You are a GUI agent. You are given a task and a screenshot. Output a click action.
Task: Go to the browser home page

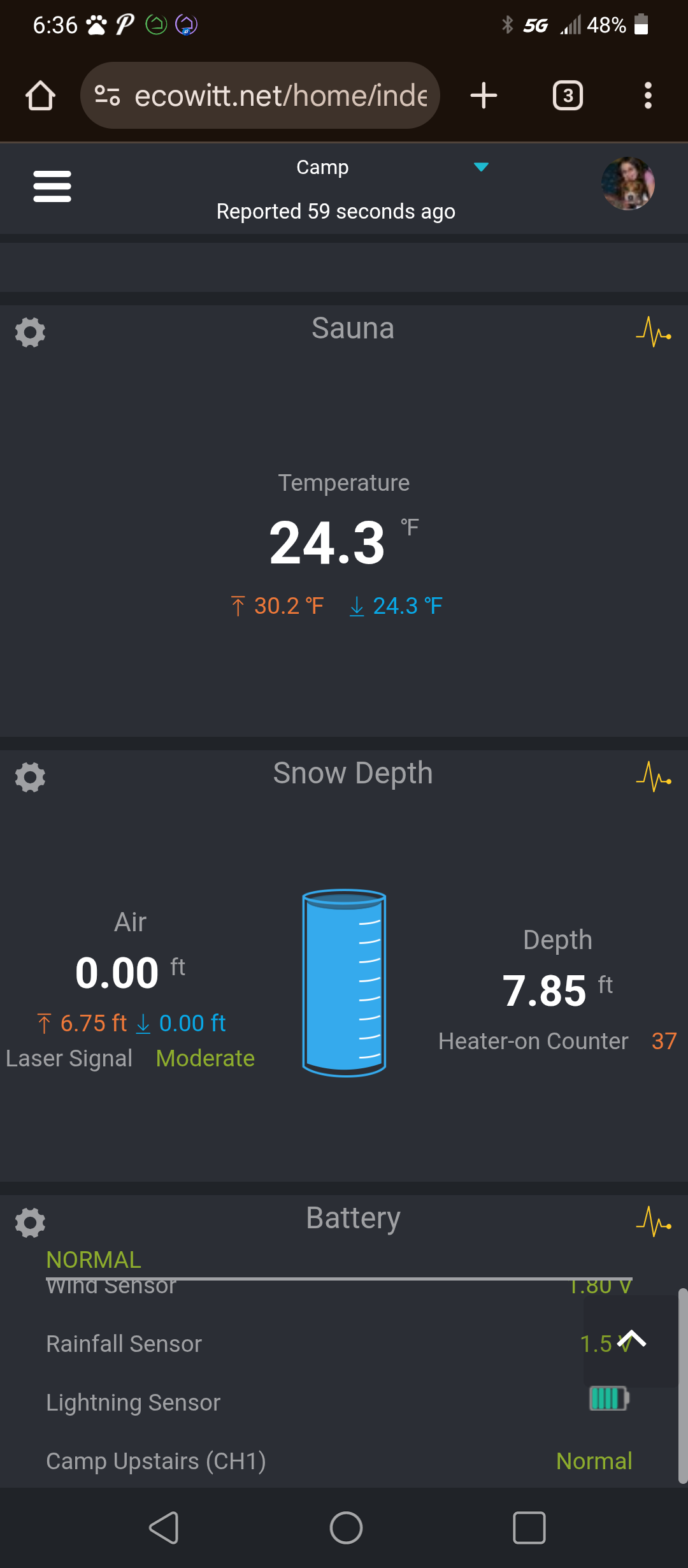[x=40, y=96]
